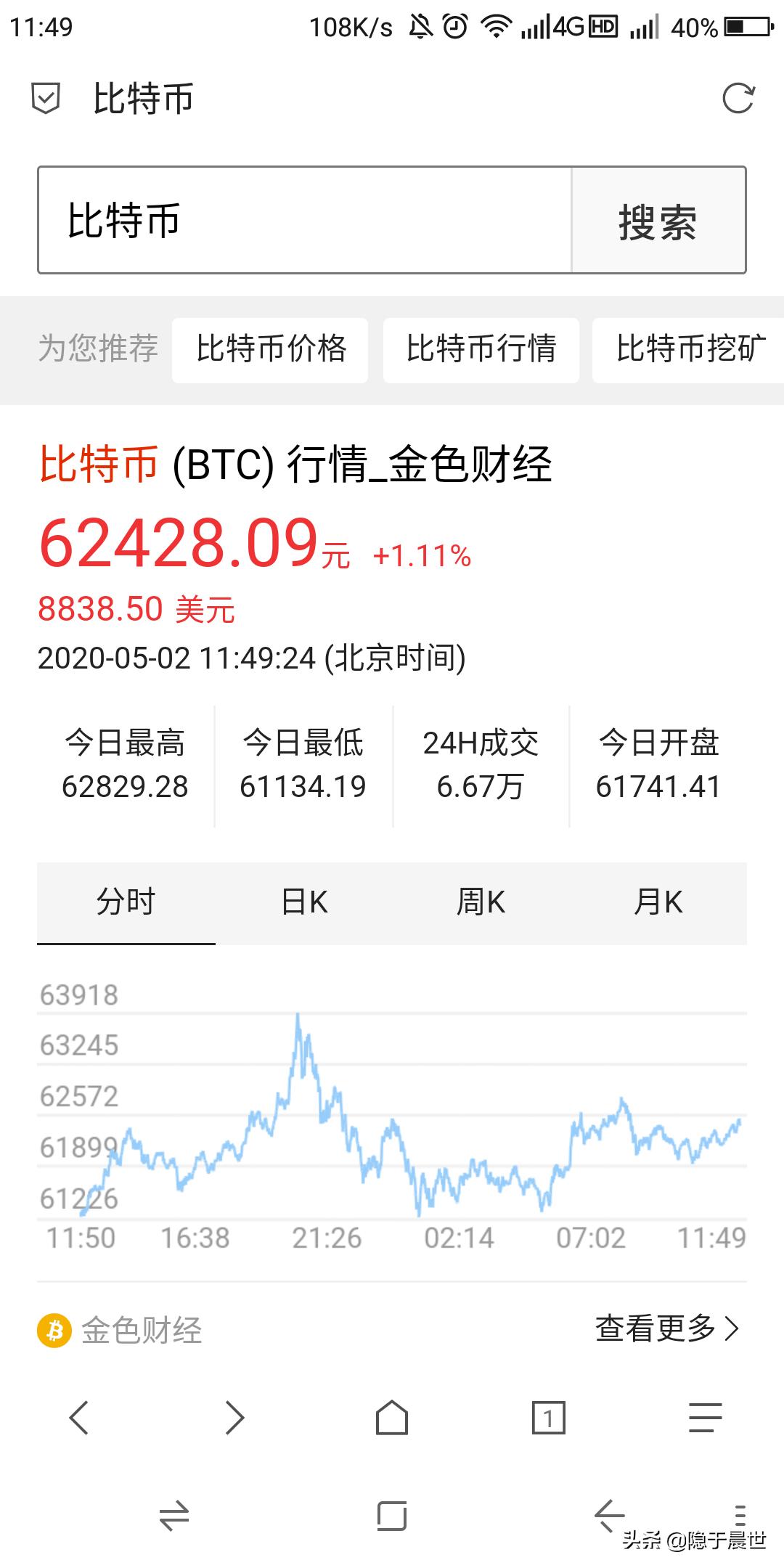This screenshot has width=784, height=1568.
Task: Switch to the 周K chart tab
Action: point(481,902)
